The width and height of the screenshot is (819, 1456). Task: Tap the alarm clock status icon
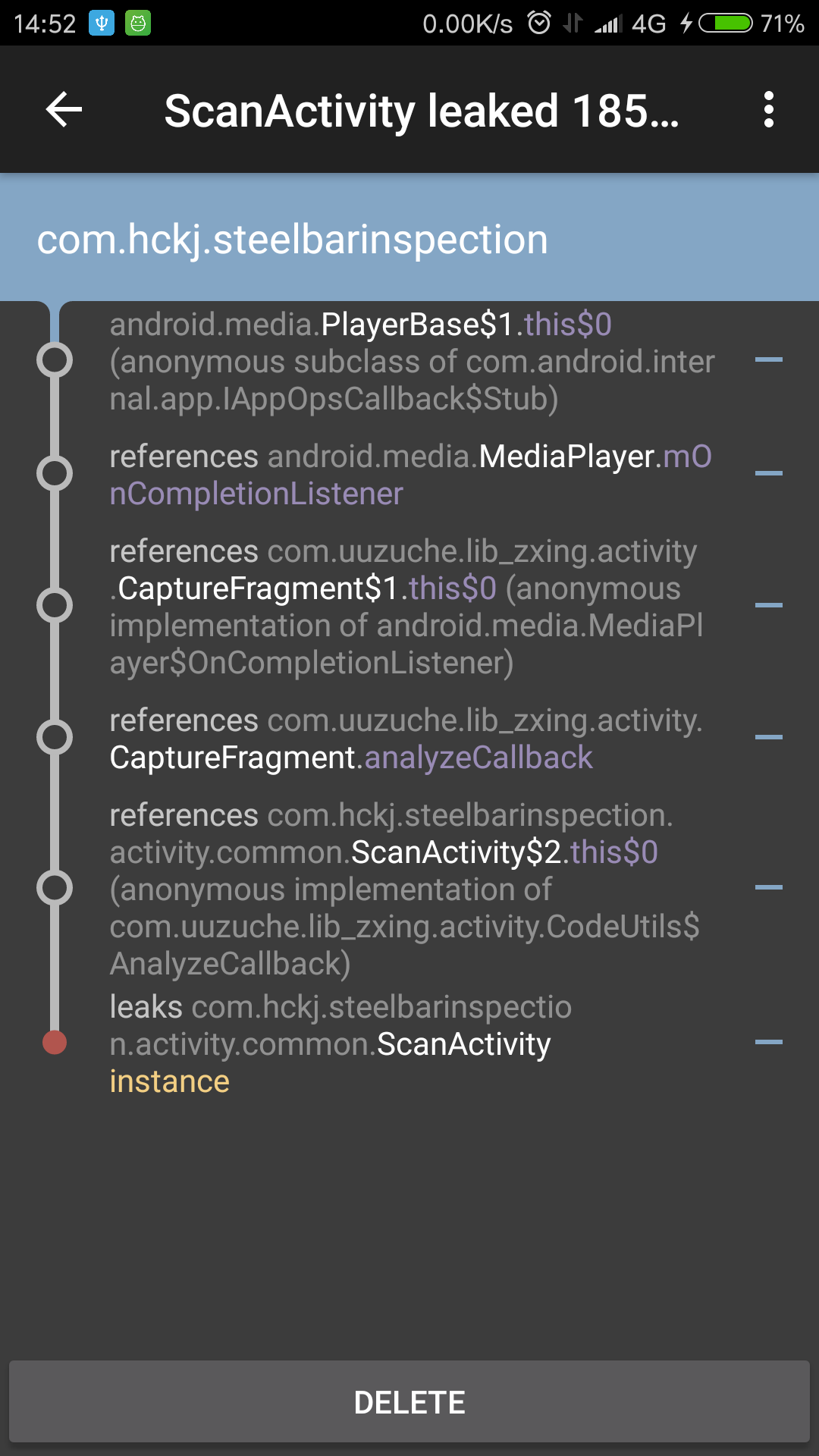(x=540, y=23)
